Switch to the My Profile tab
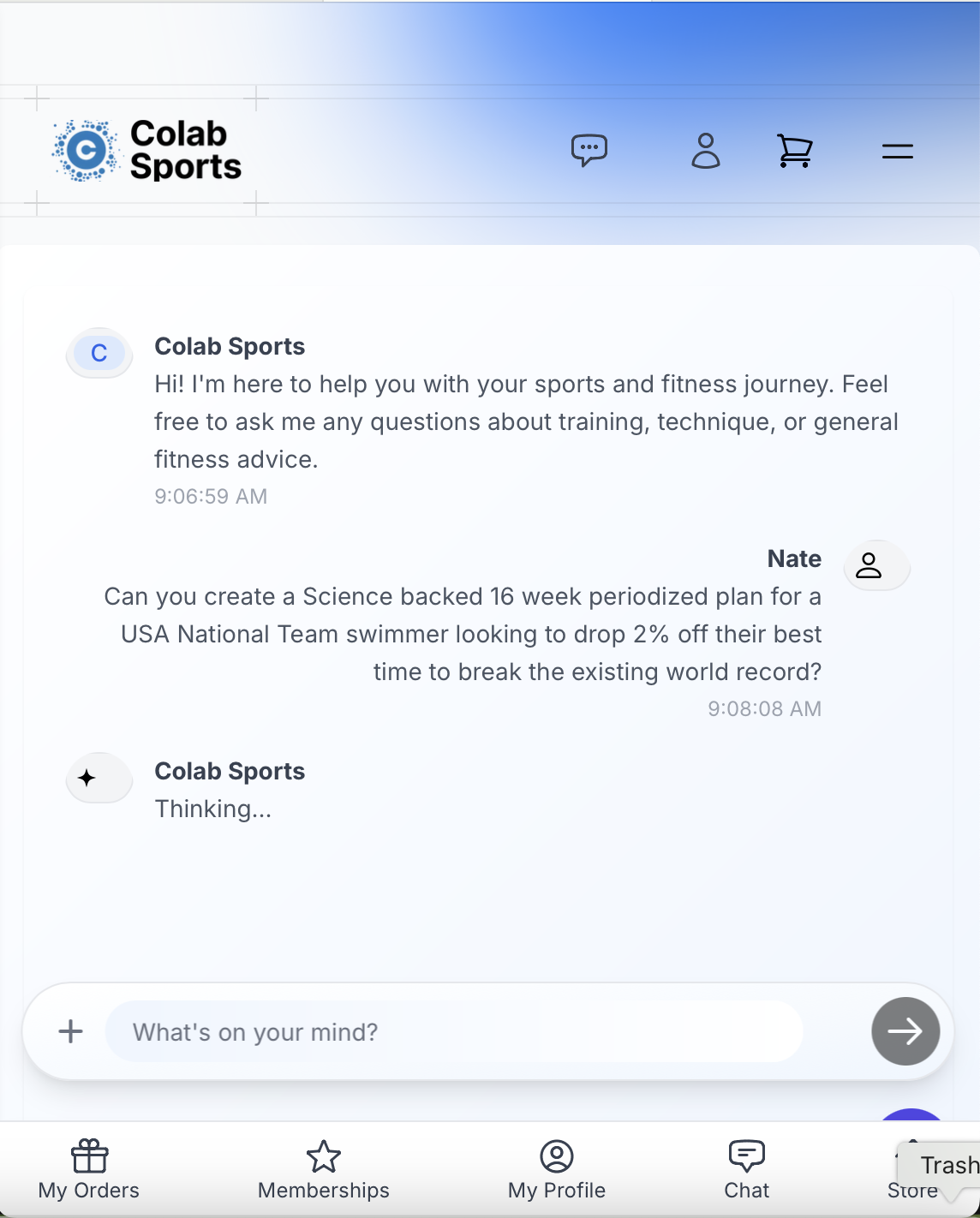The height and width of the screenshot is (1218, 980). pyautogui.click(x=557, y=1170)
